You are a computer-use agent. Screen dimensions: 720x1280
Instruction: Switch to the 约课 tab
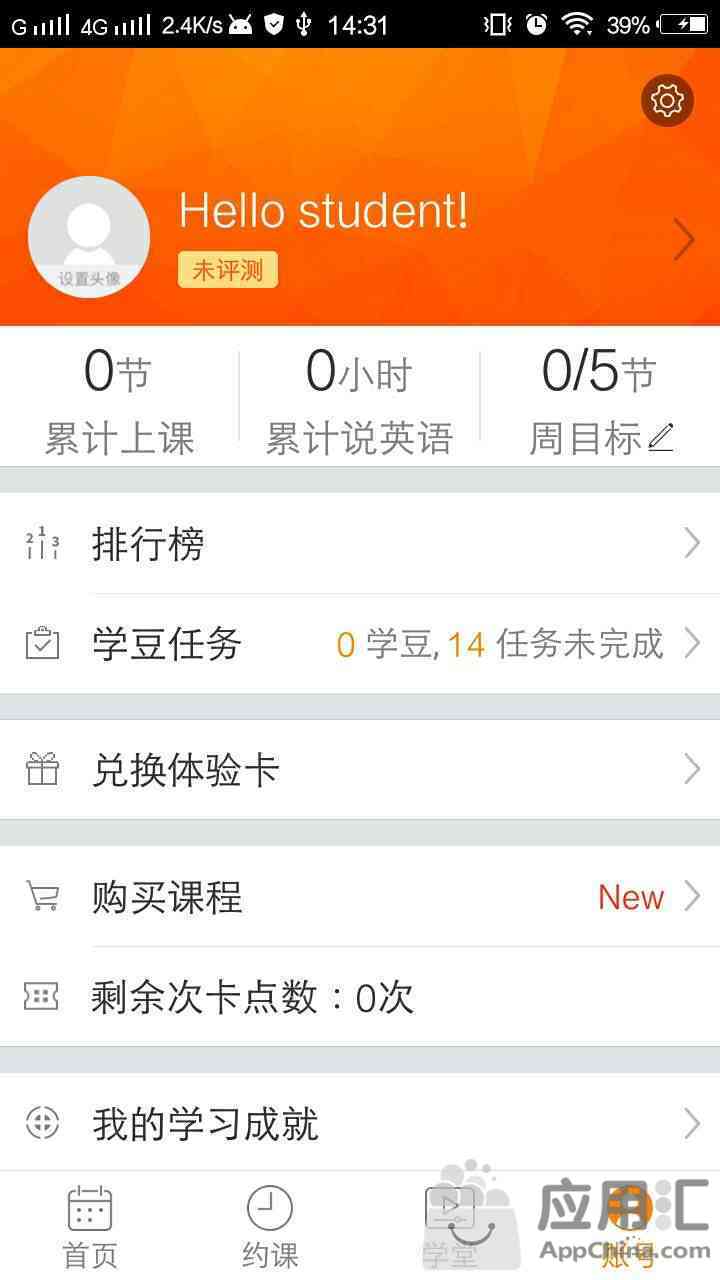click(270, 1226)
